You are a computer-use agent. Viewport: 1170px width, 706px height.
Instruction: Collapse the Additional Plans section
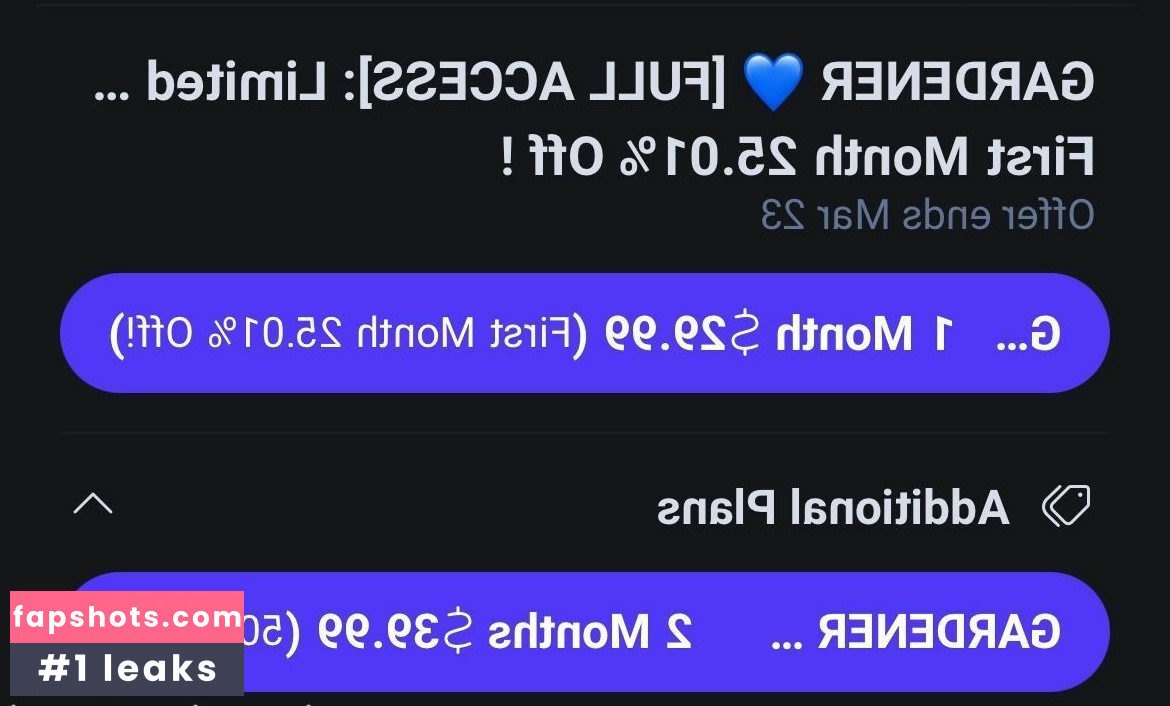point(93,505)
